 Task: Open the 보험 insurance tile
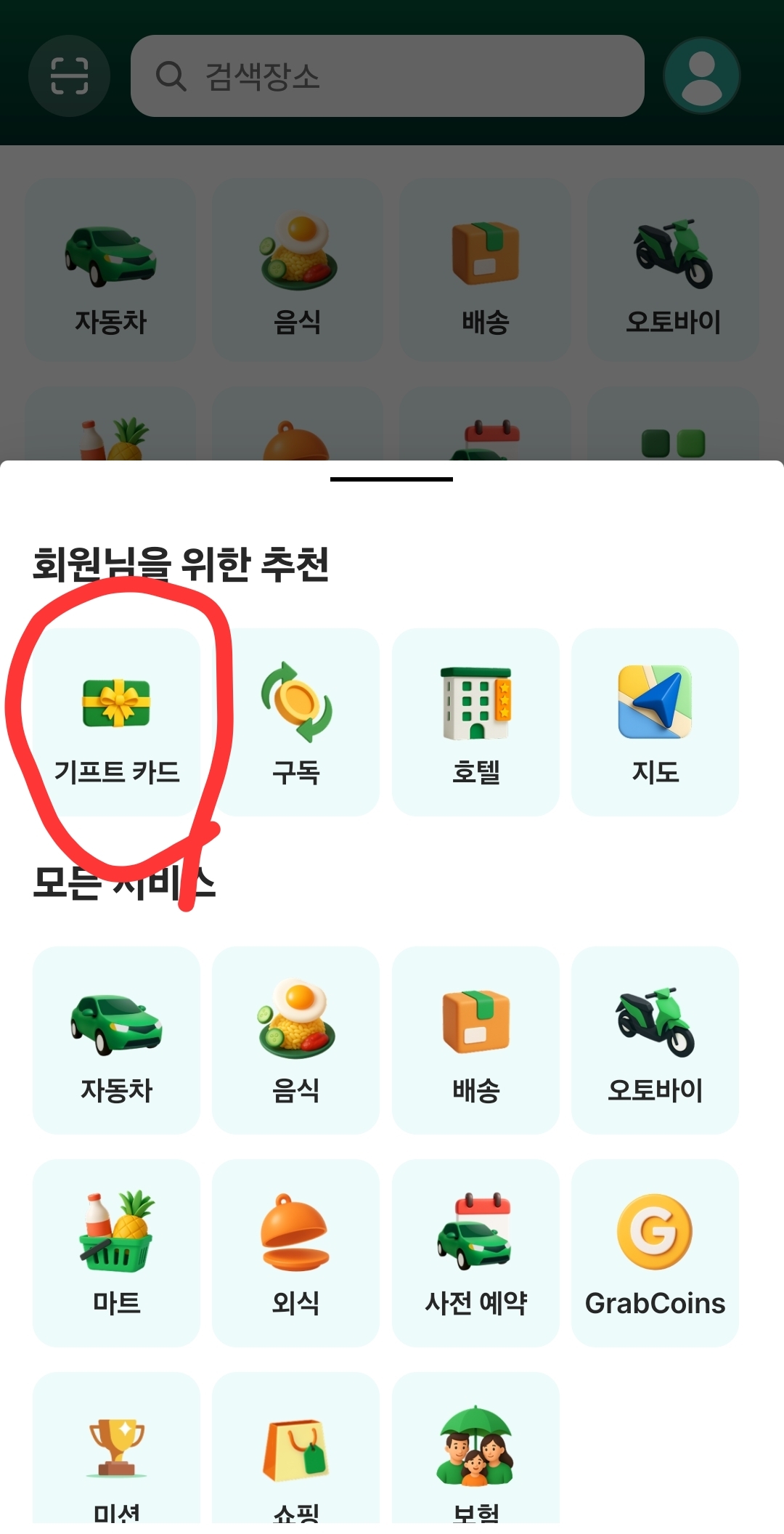click(475, 1453)
